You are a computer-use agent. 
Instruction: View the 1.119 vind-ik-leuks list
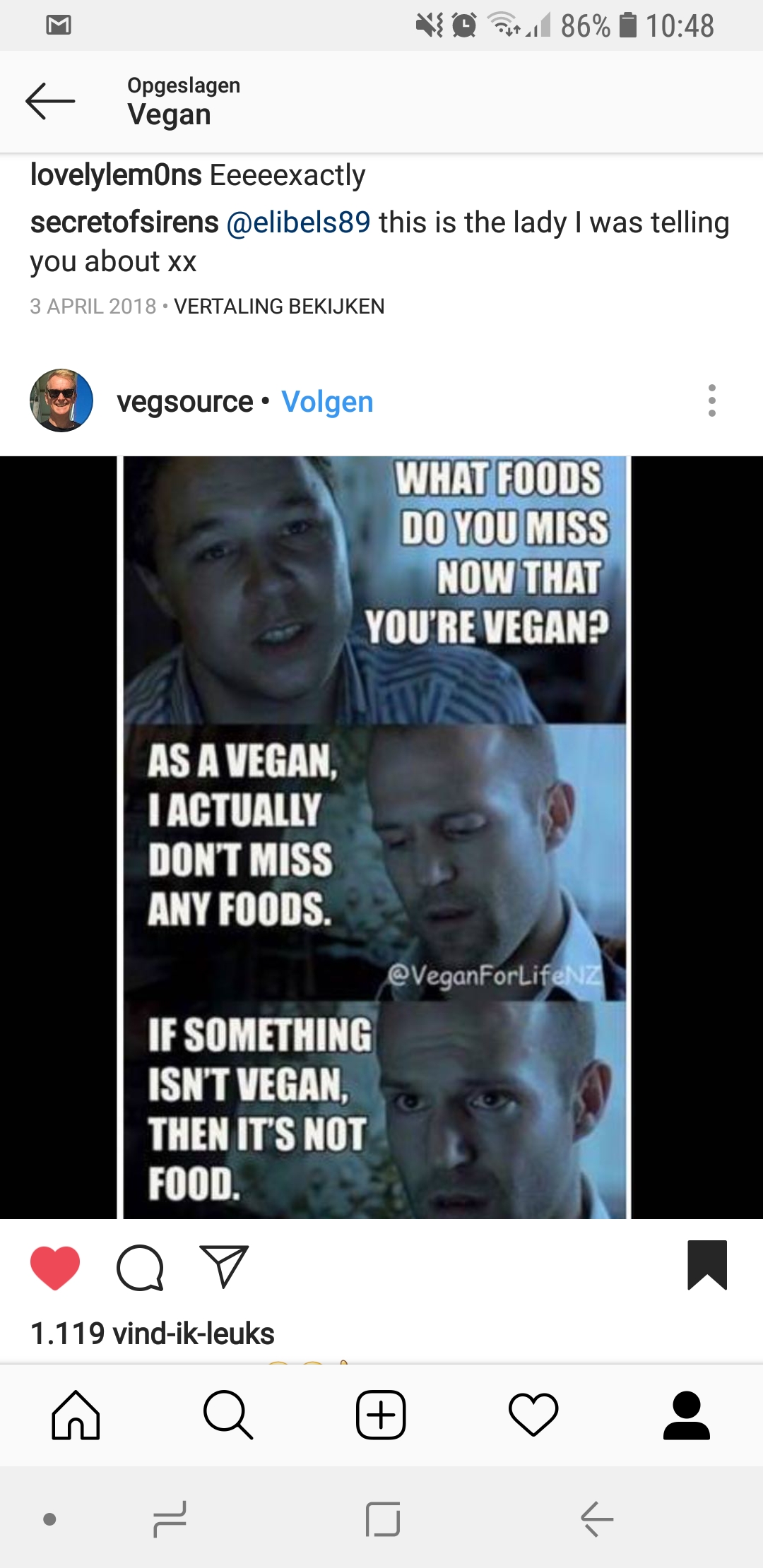coord(152,1334)
